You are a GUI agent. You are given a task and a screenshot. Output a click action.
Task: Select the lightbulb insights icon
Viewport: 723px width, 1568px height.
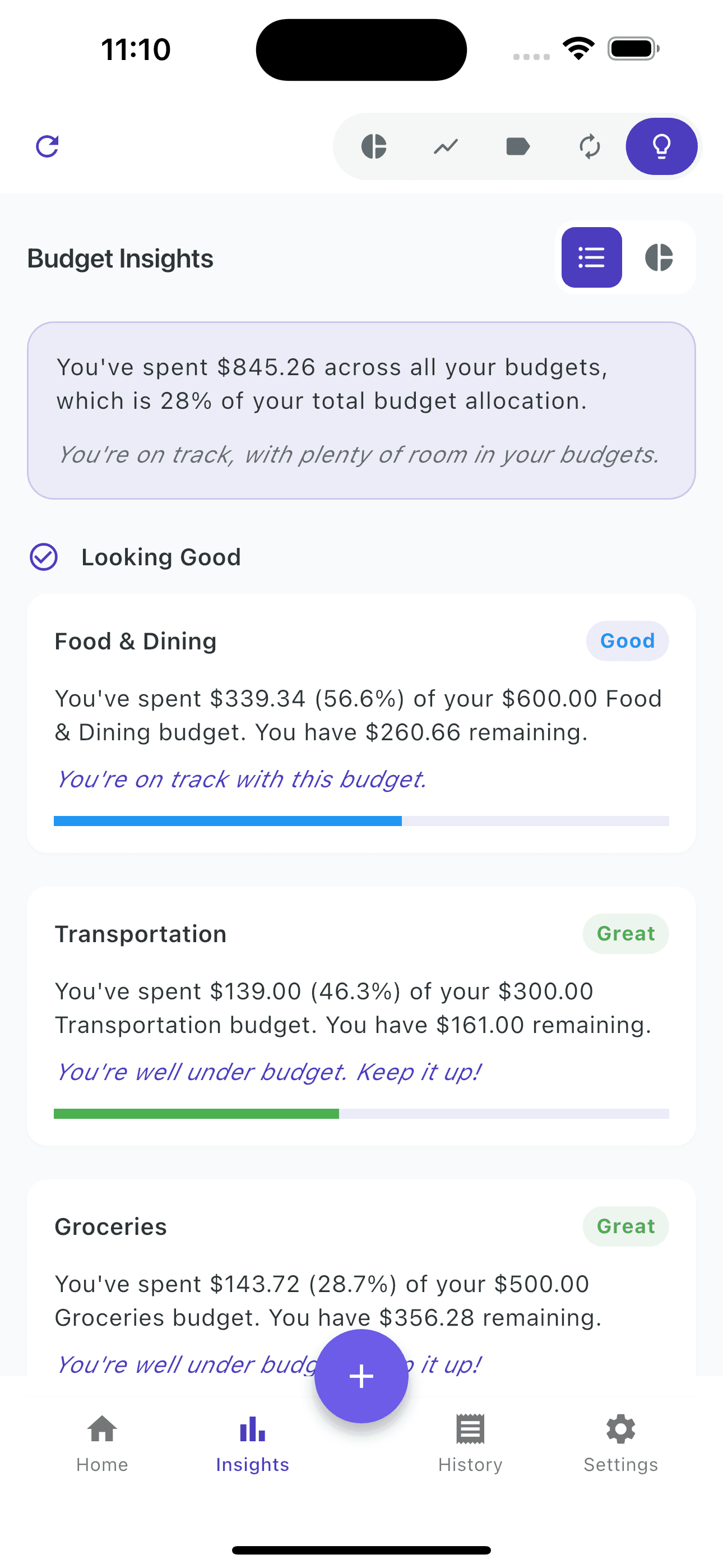click(x=661, y=145)
